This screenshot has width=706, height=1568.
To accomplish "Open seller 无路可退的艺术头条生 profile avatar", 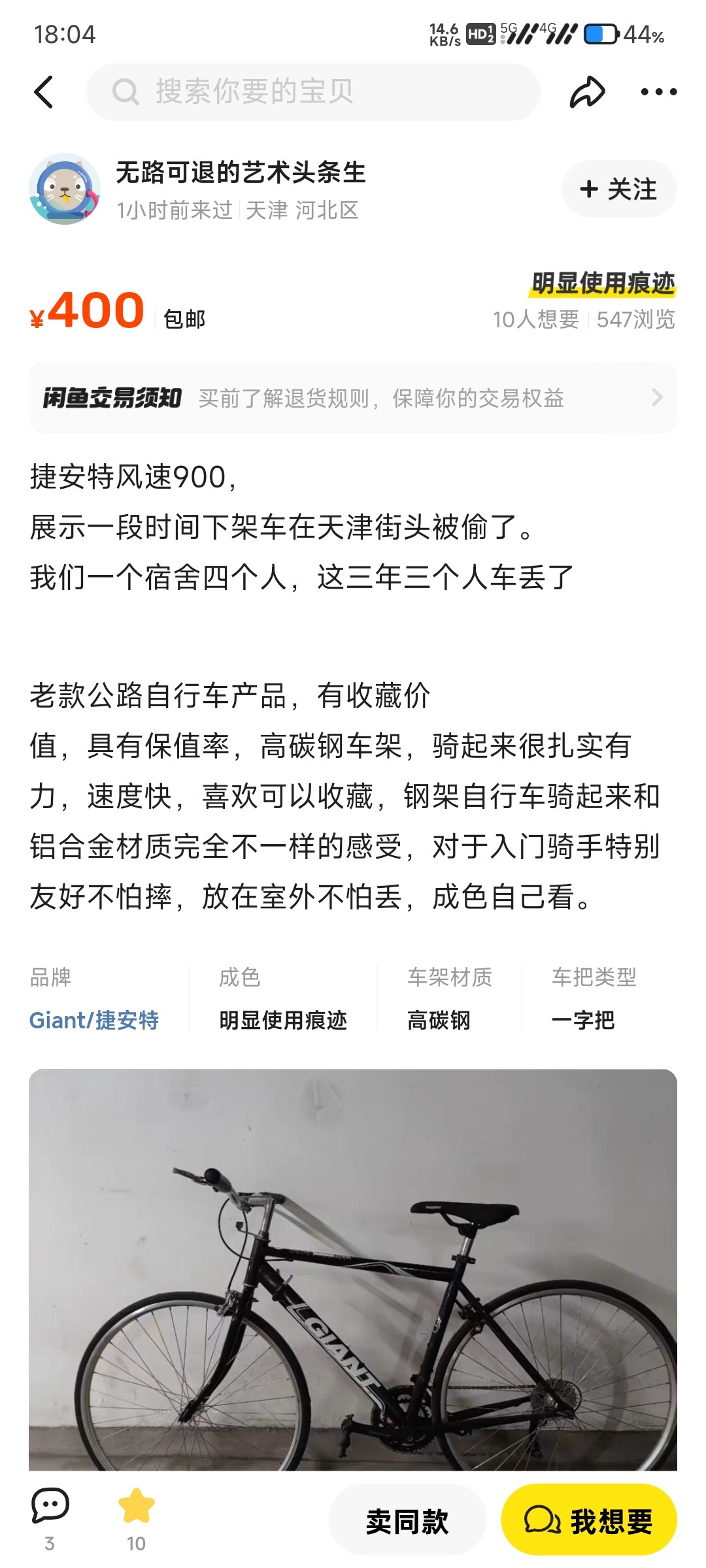I will 65,189.
